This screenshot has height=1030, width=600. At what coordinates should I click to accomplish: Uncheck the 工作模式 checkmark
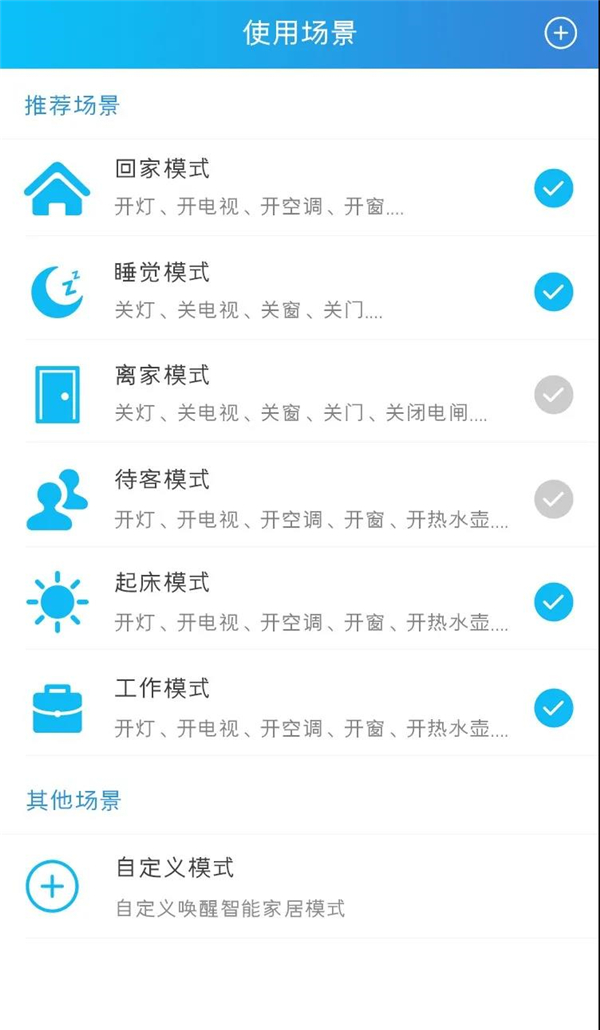point(553,708)
